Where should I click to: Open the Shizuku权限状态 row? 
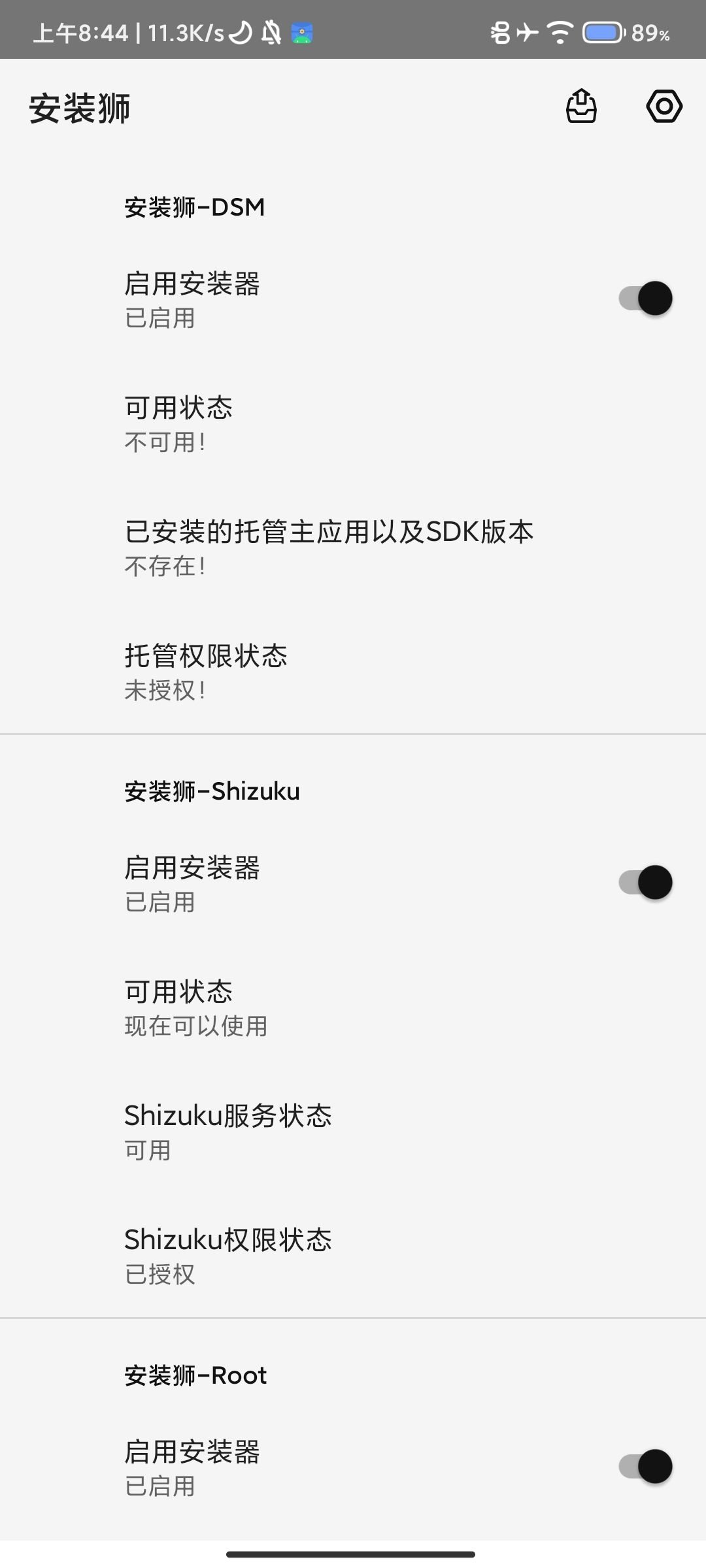point(353,1256)
